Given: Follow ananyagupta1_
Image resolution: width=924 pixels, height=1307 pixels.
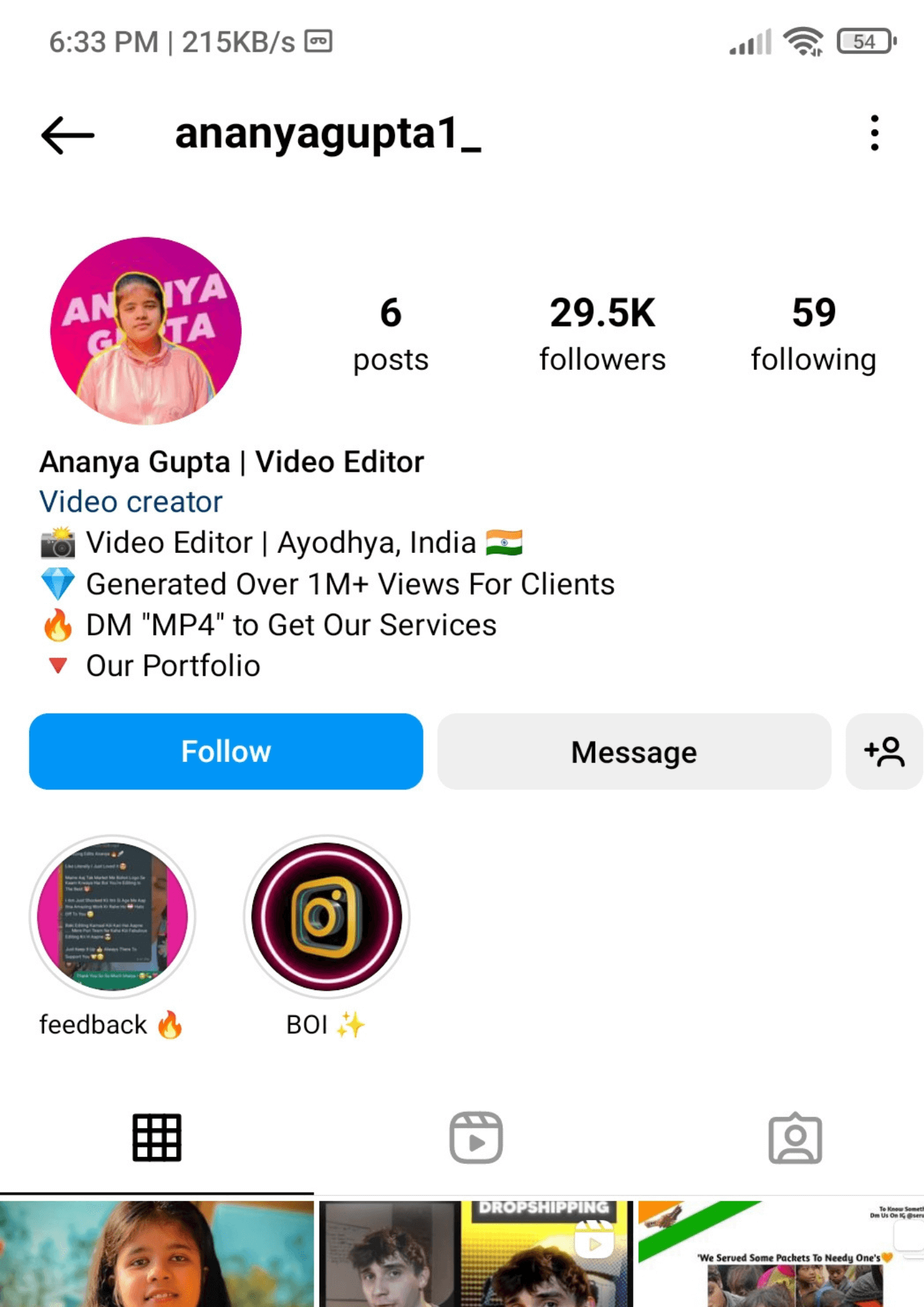Looking at the screenshot, I should [226, 752].
